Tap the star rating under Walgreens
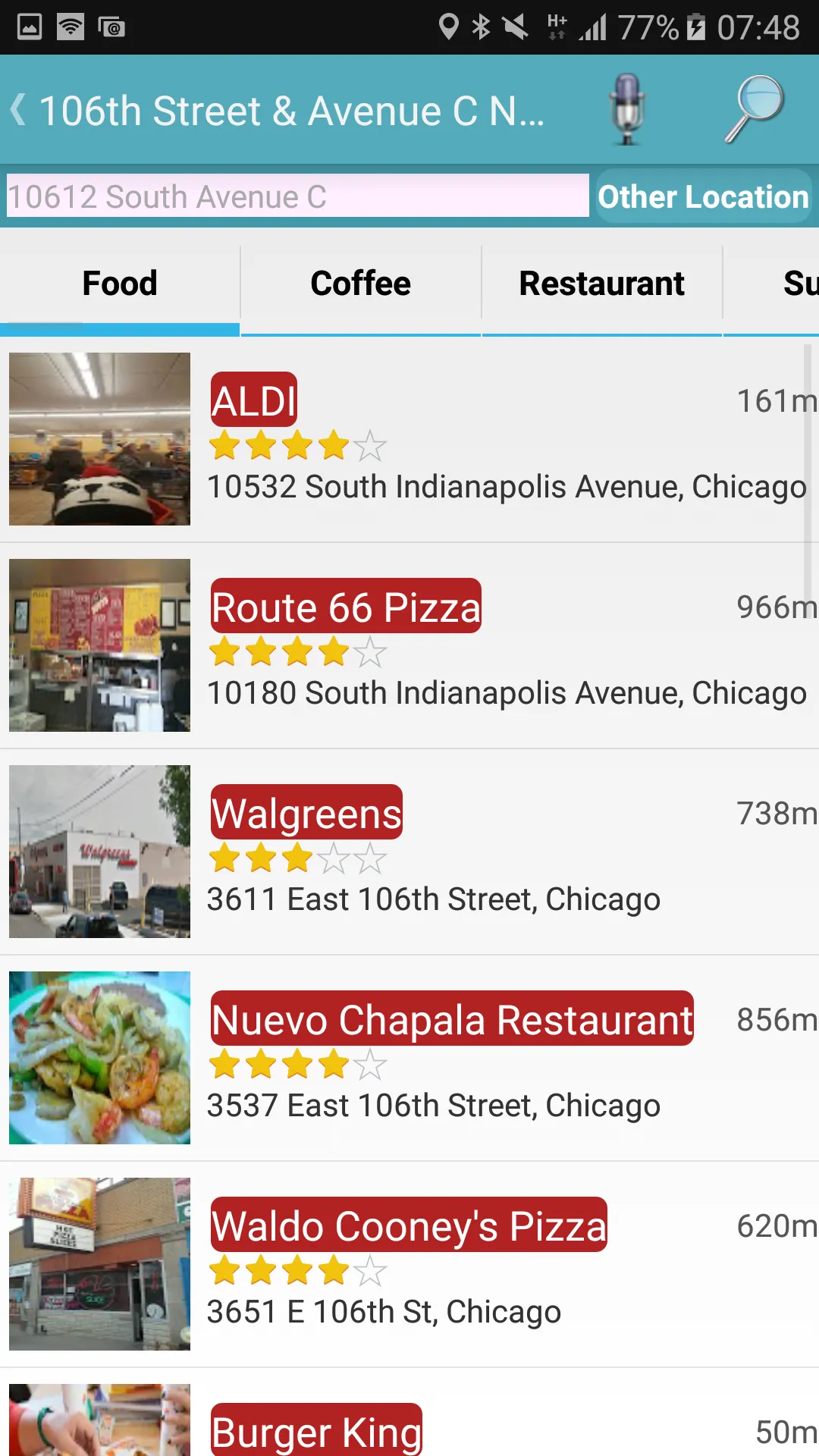819x1456 pixels. [x=297, y=858]
